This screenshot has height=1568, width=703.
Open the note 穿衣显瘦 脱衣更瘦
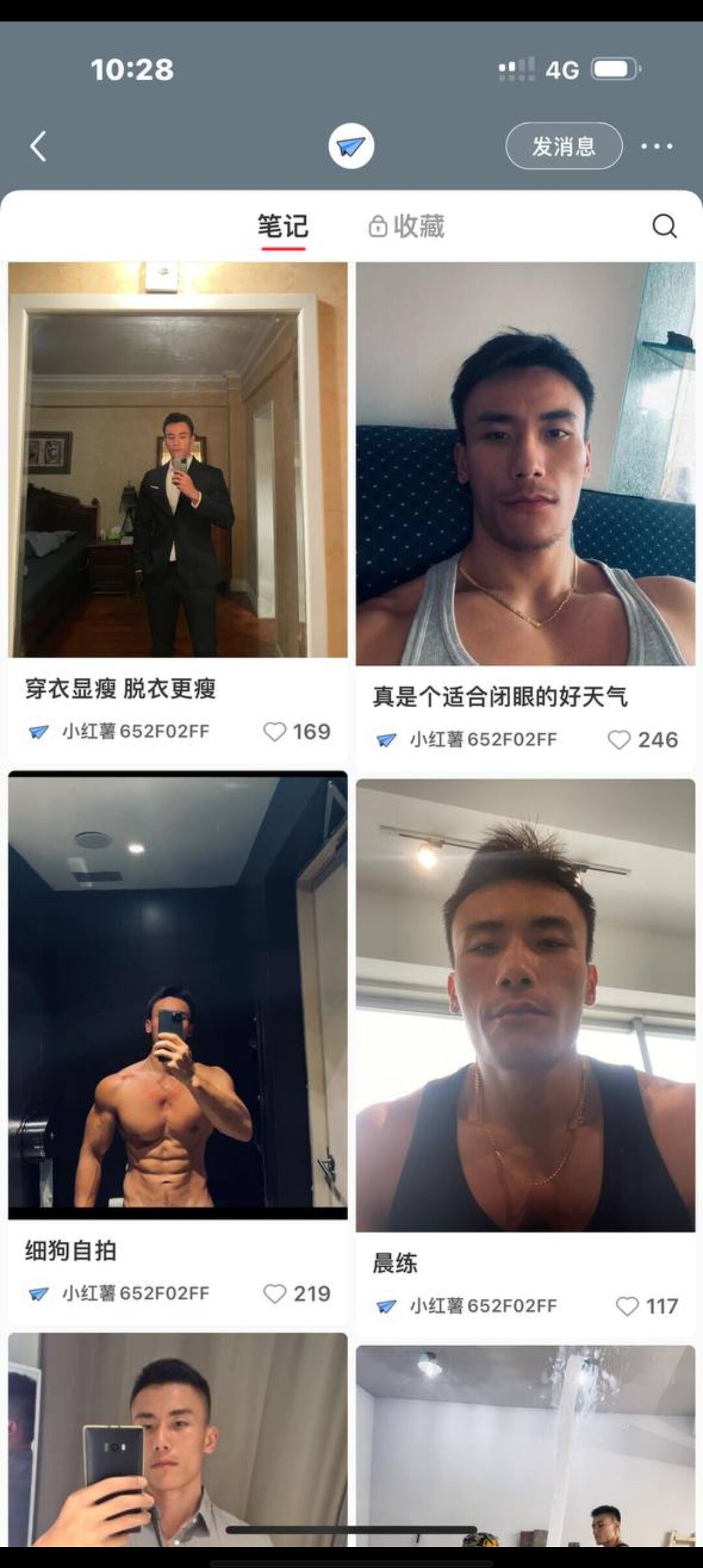pos(178,460)
